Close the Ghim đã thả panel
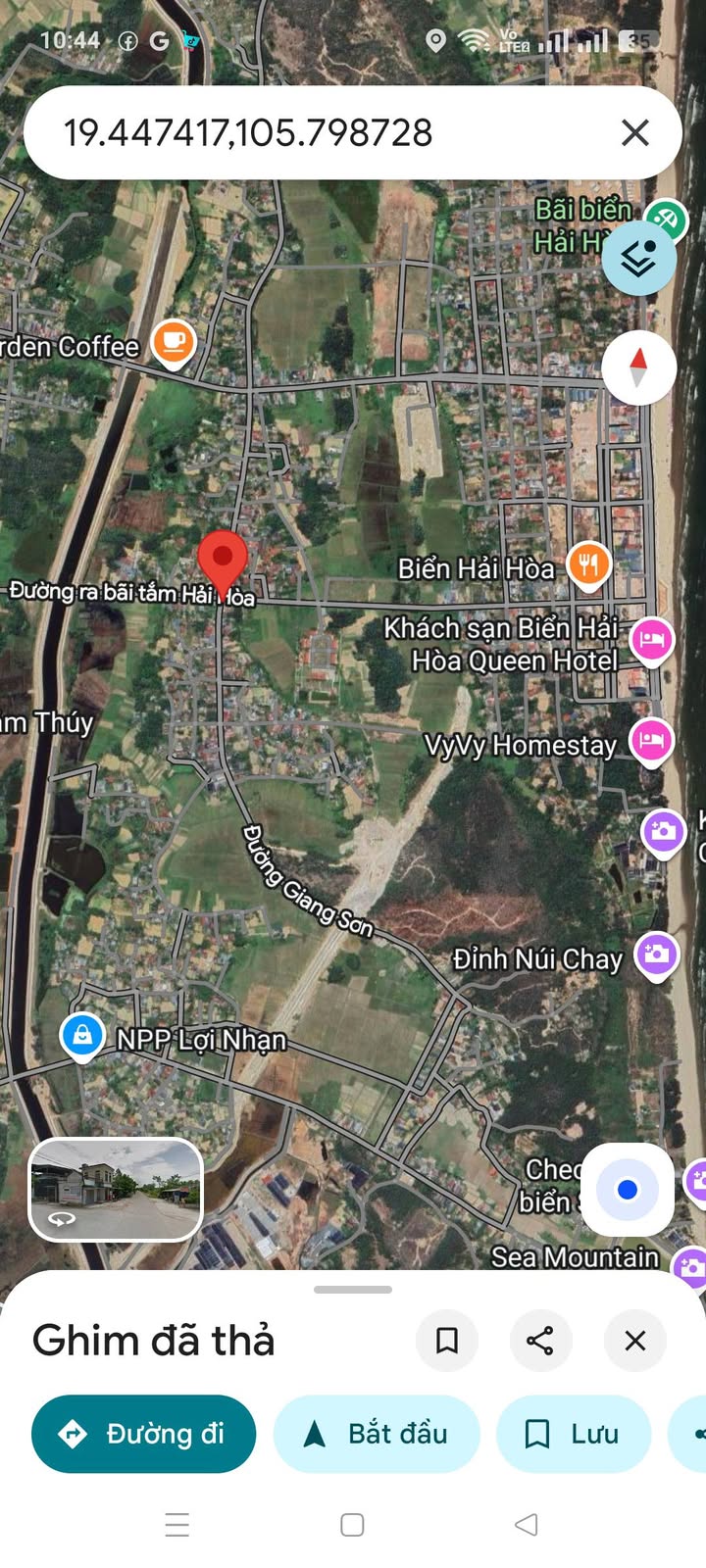Viewport: 706px width, 1568px height. 635,1340
